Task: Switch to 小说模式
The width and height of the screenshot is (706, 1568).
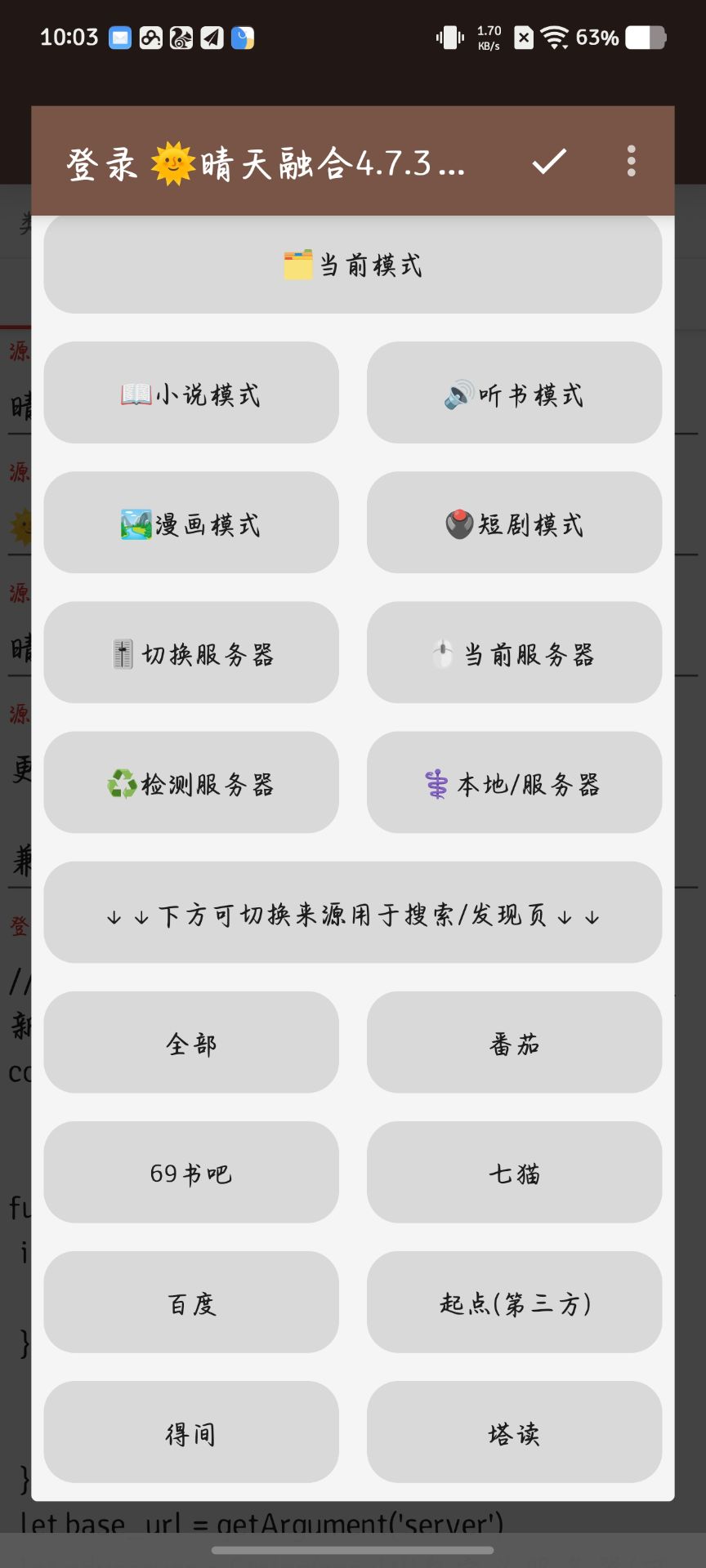Action: point(191,393)
